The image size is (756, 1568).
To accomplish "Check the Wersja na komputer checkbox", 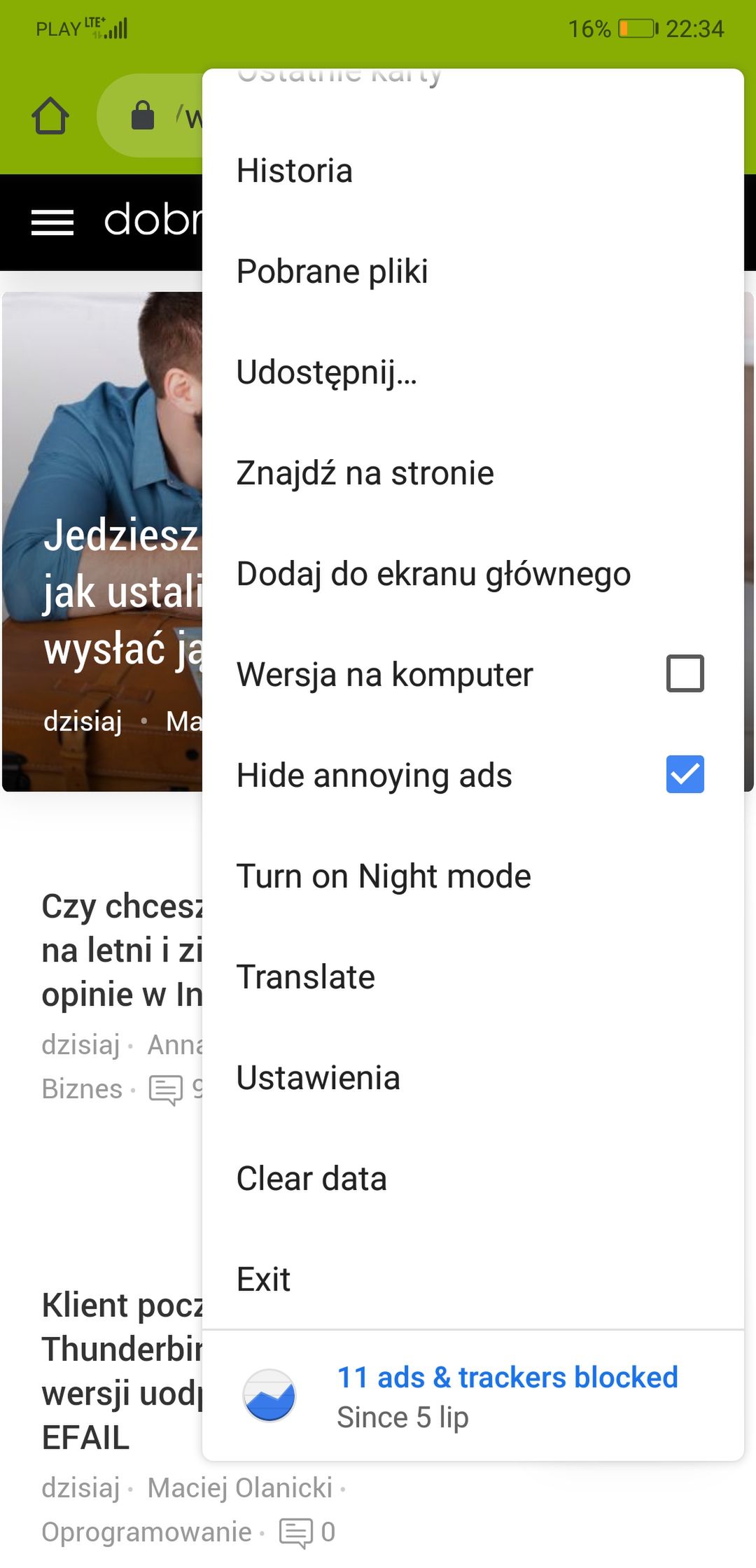I will coord(685,674).
